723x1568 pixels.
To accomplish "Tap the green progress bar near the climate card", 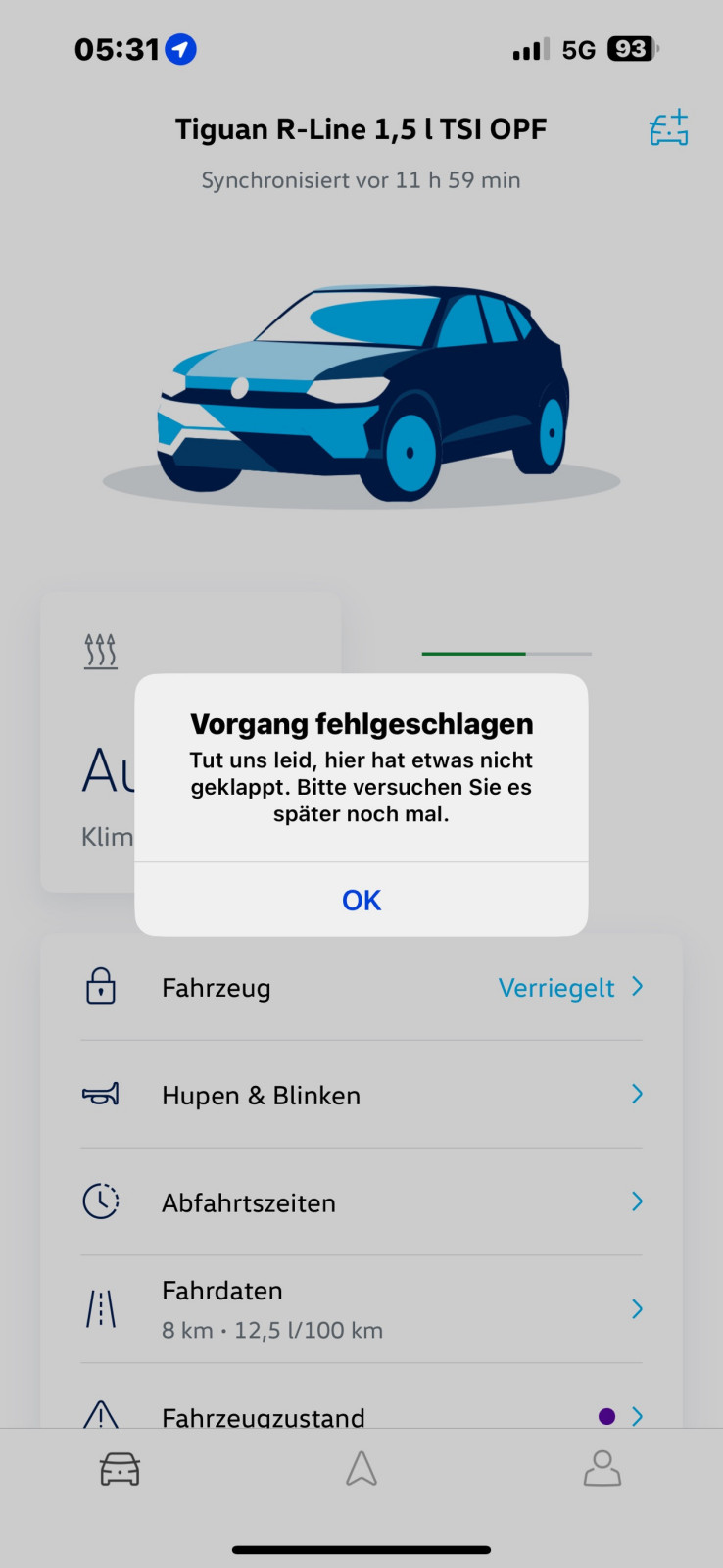I will tap(472, 653).
